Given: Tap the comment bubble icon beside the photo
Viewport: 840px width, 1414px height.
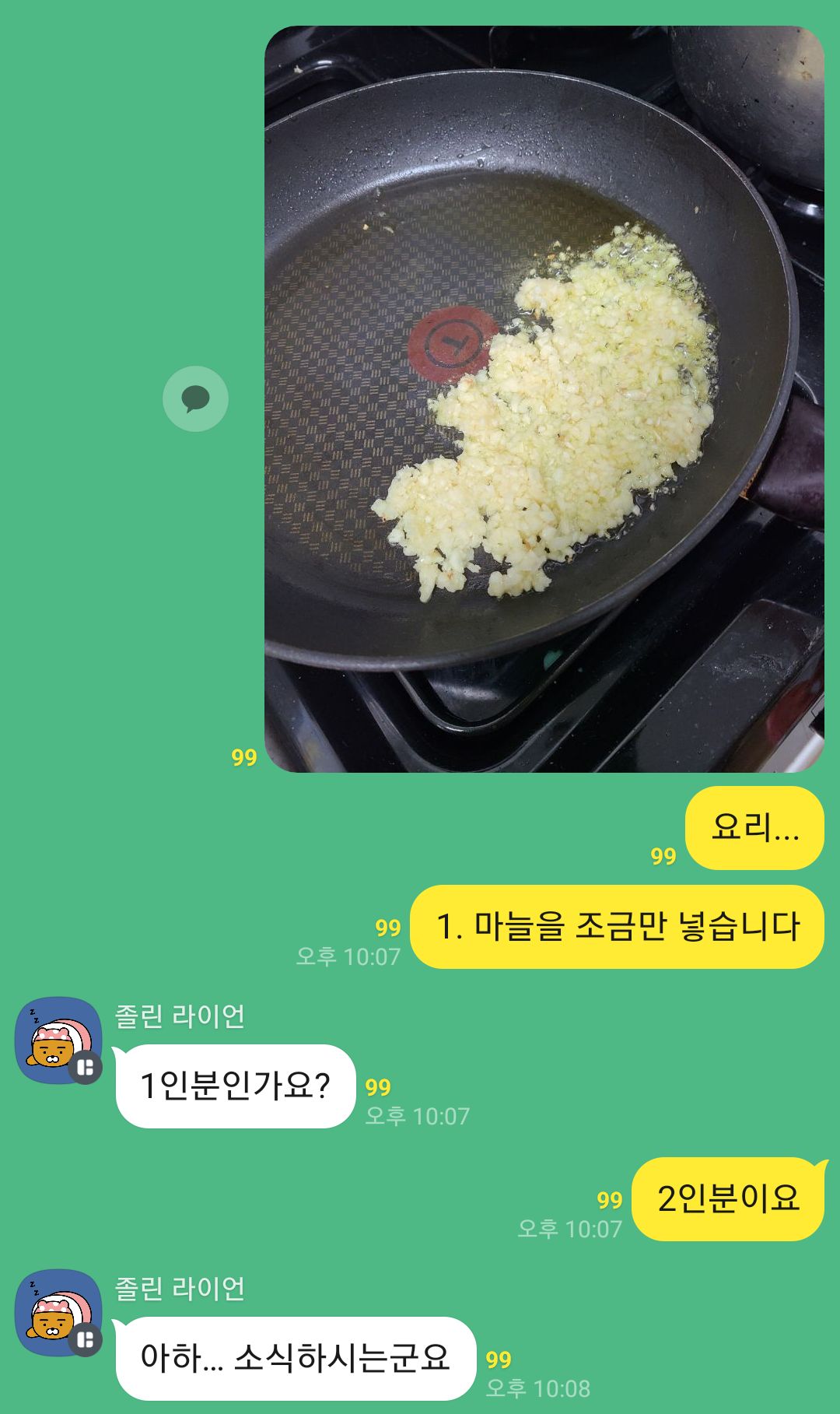Looking at the screenshot, I should tap(195, 399).
